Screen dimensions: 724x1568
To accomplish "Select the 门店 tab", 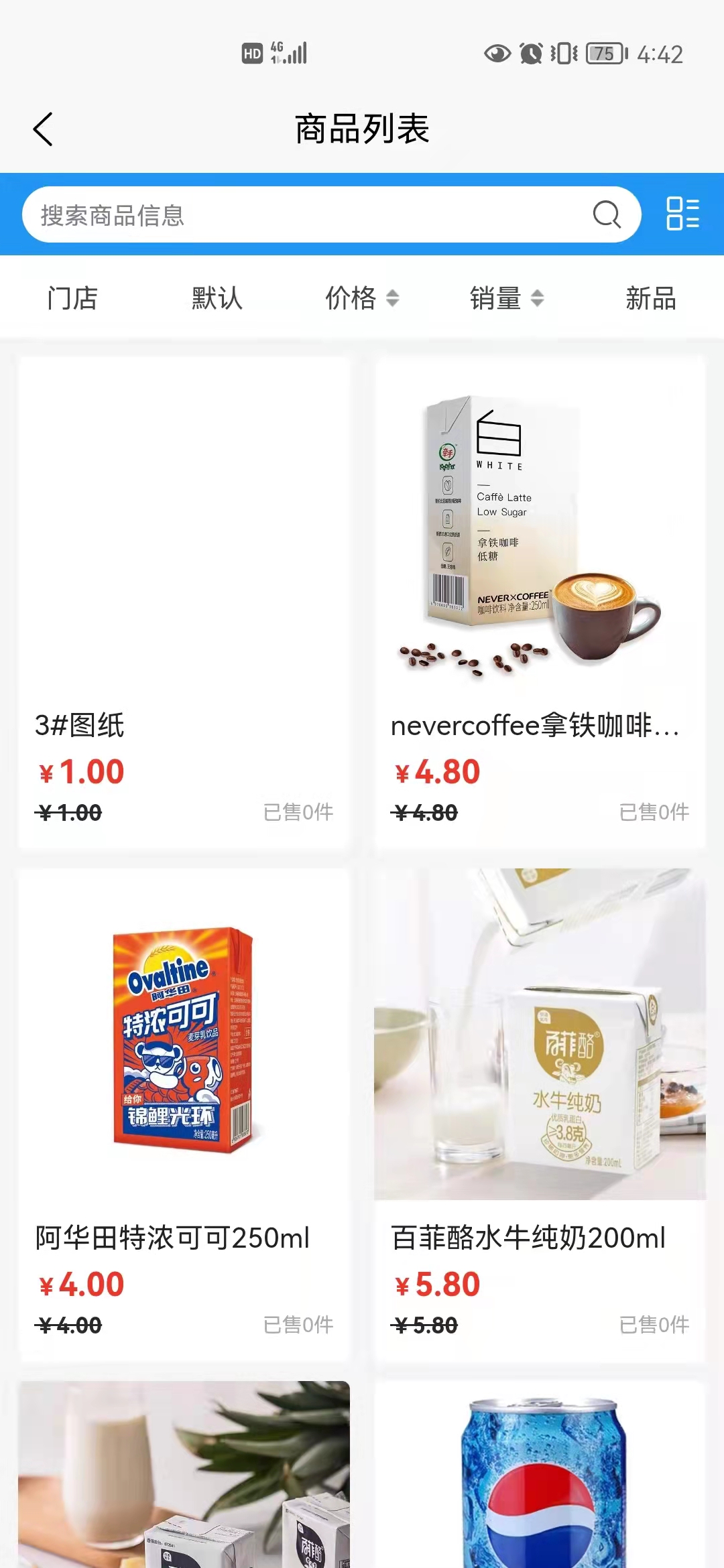I will [72, 298].
